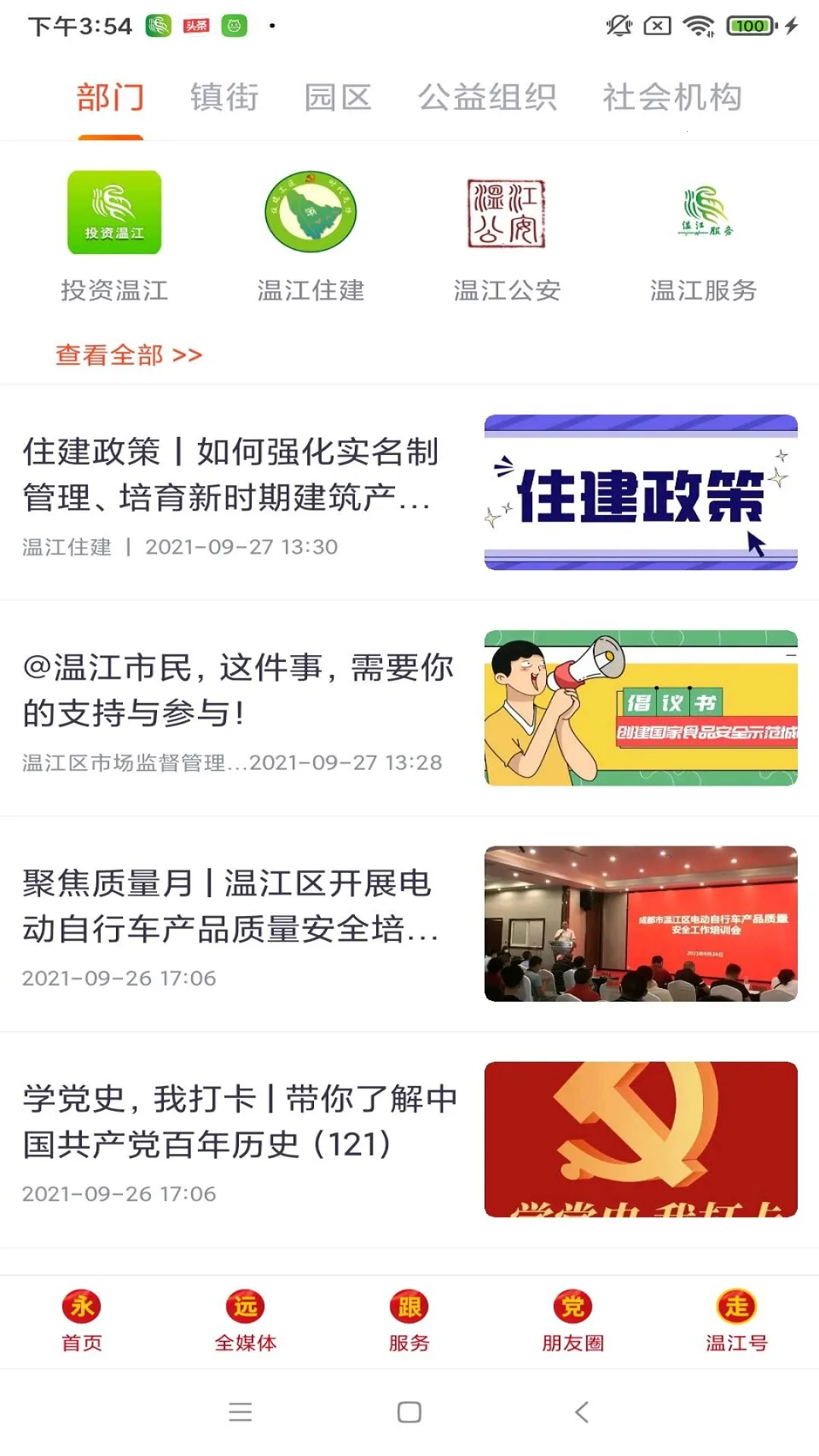Select the 温江号 bottom tab
The height and width of the screenshot is (1456, 819).
(x=736, y=1320)
